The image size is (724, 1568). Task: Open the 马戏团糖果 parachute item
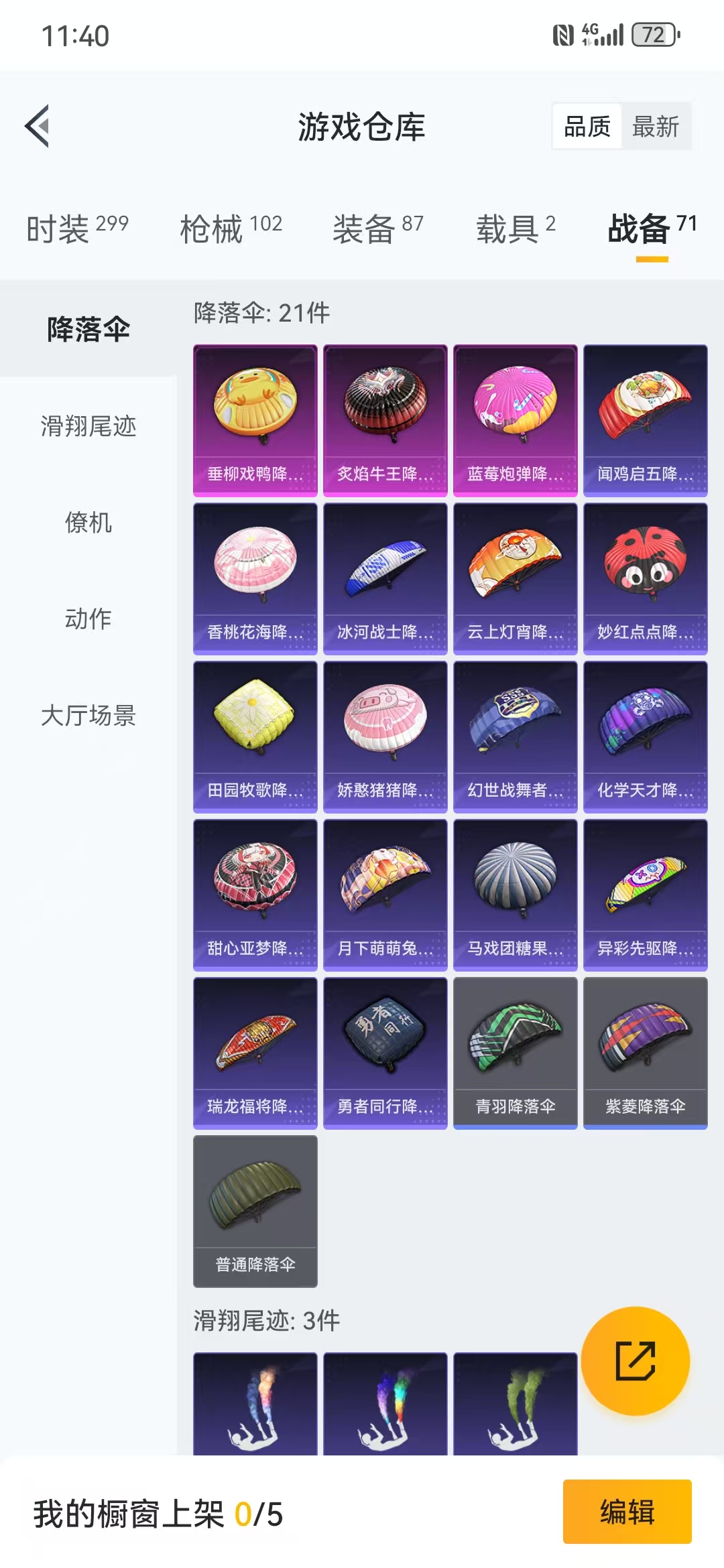(515, 895)
